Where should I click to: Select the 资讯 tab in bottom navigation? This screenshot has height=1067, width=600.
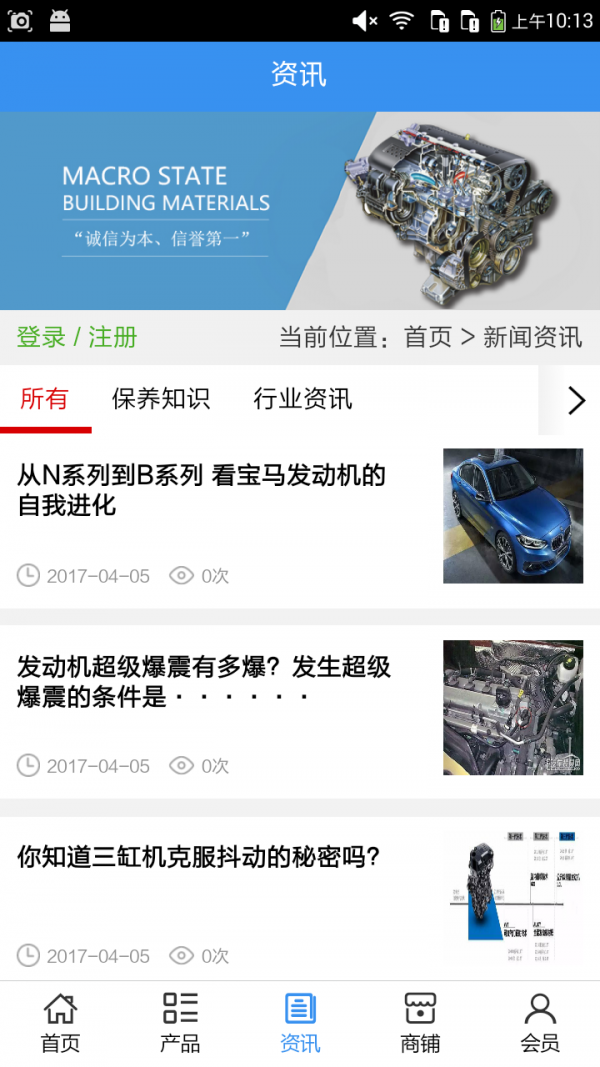pos(300,1022)
